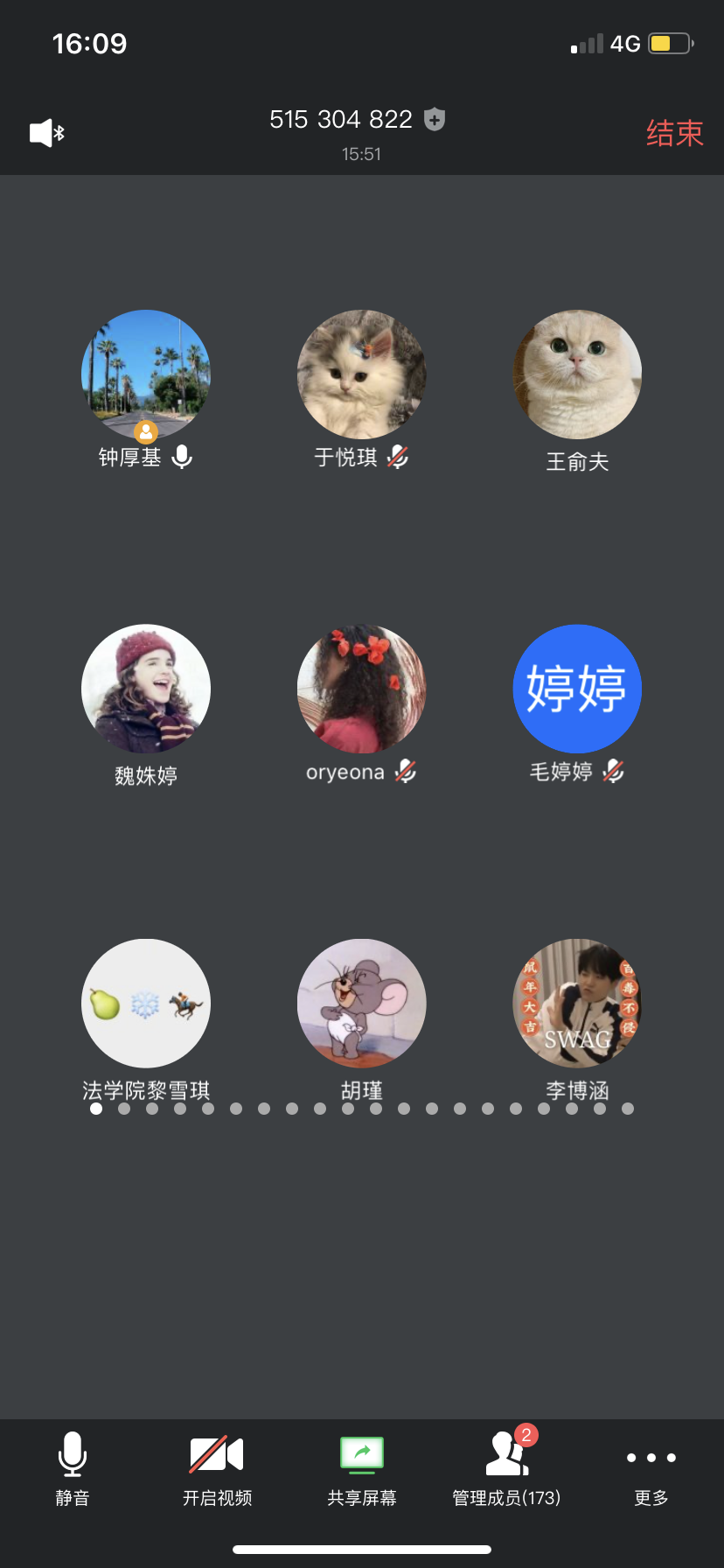Select participant oryeona's avatar

(362, 689)
